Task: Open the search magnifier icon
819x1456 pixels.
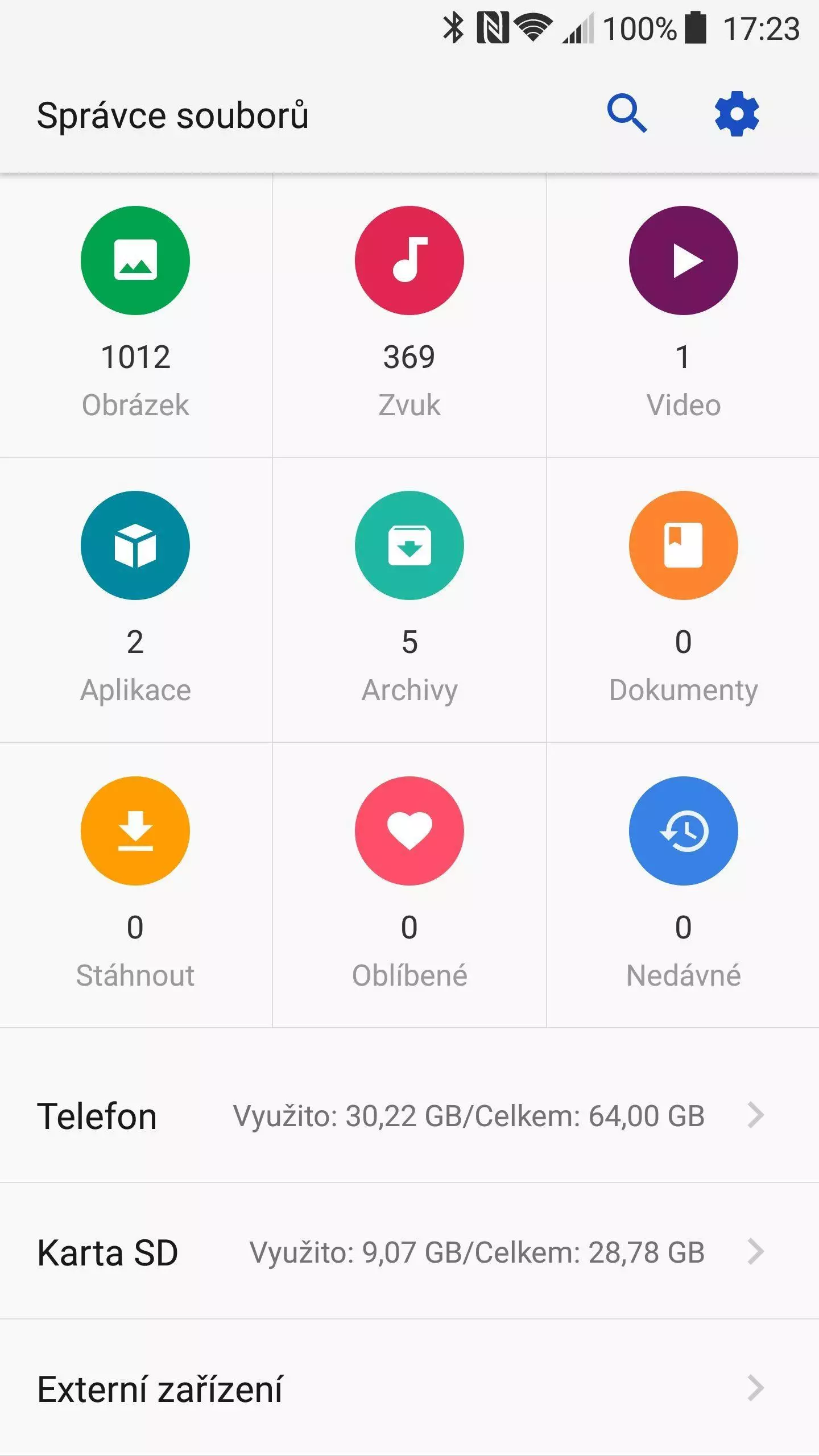Action: [626, 114]
